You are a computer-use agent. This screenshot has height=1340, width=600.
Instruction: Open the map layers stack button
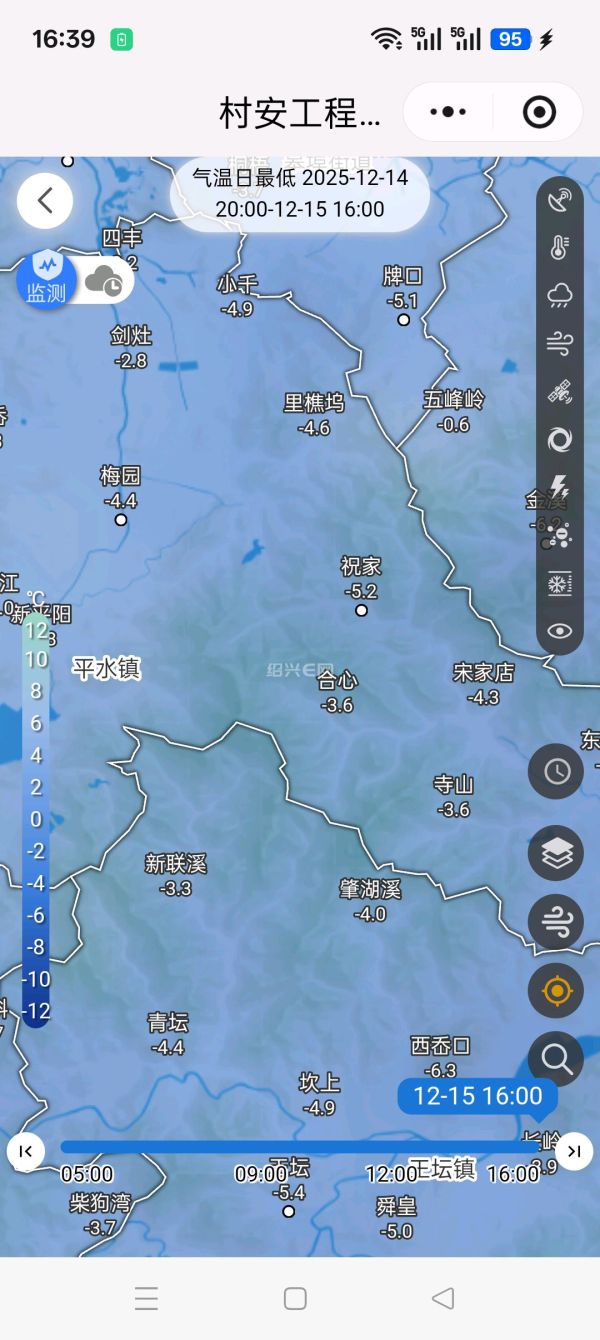click(556, 853)
